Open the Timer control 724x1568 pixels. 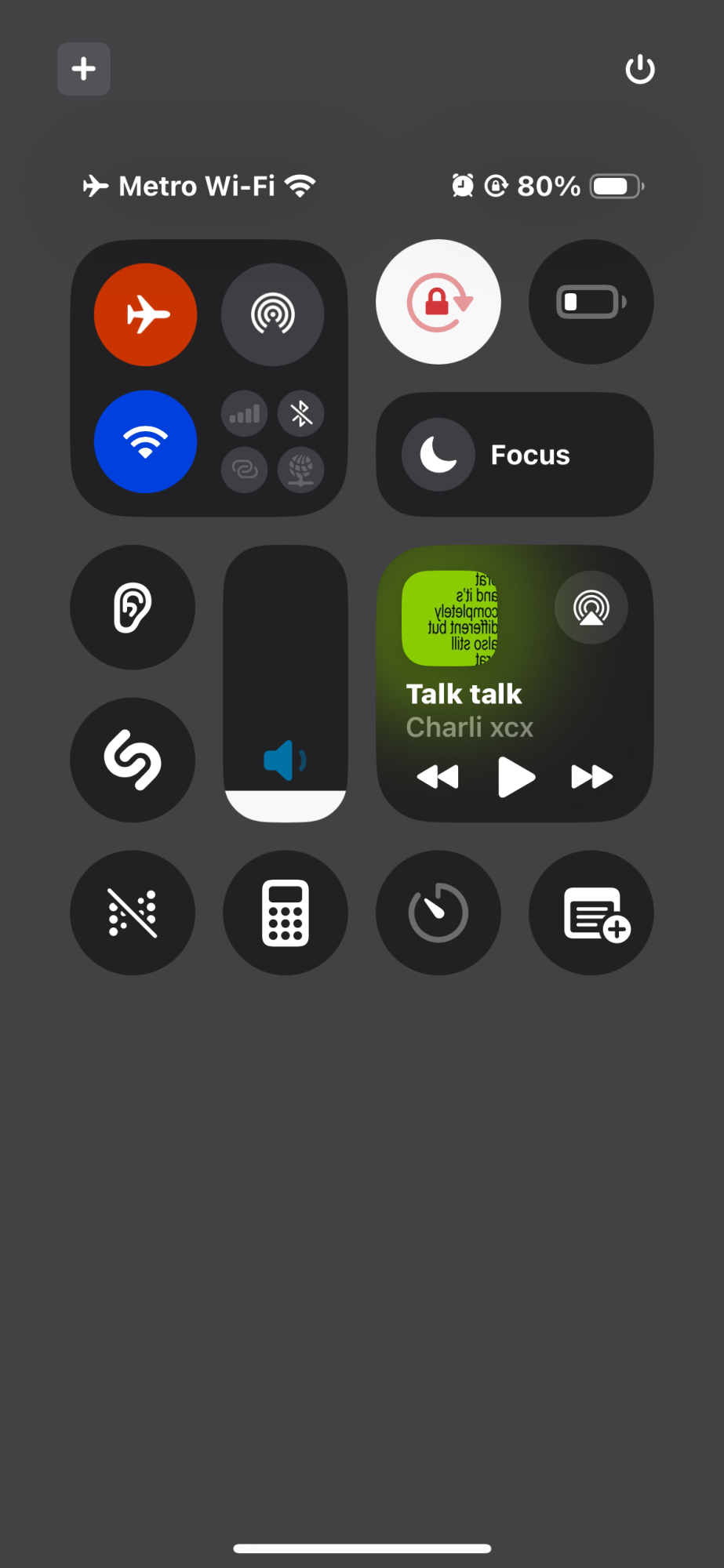438,913
